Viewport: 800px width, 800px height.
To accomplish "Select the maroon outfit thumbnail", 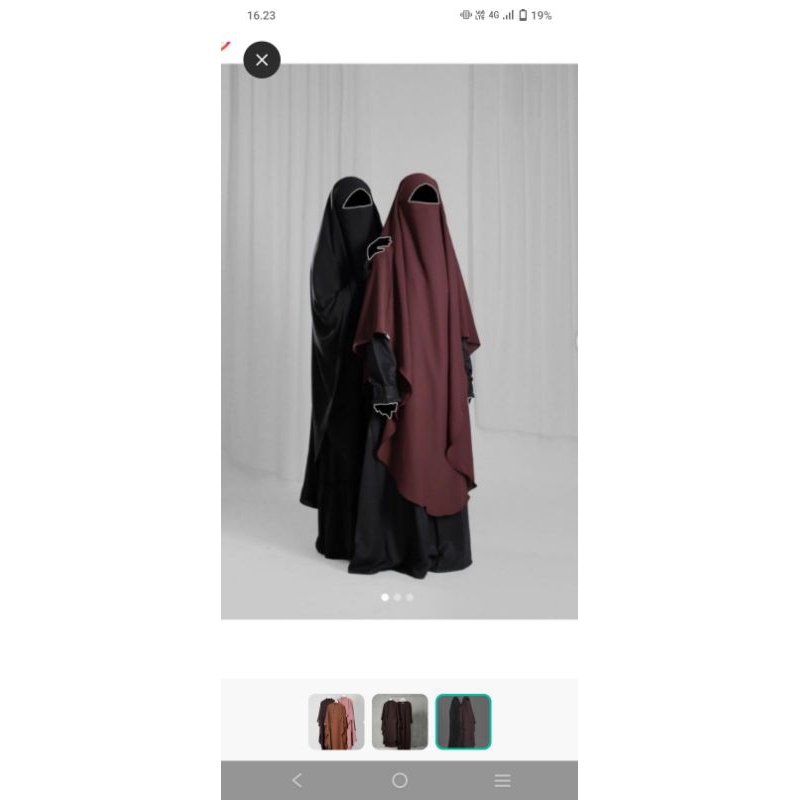I will (x=400, y=722).
